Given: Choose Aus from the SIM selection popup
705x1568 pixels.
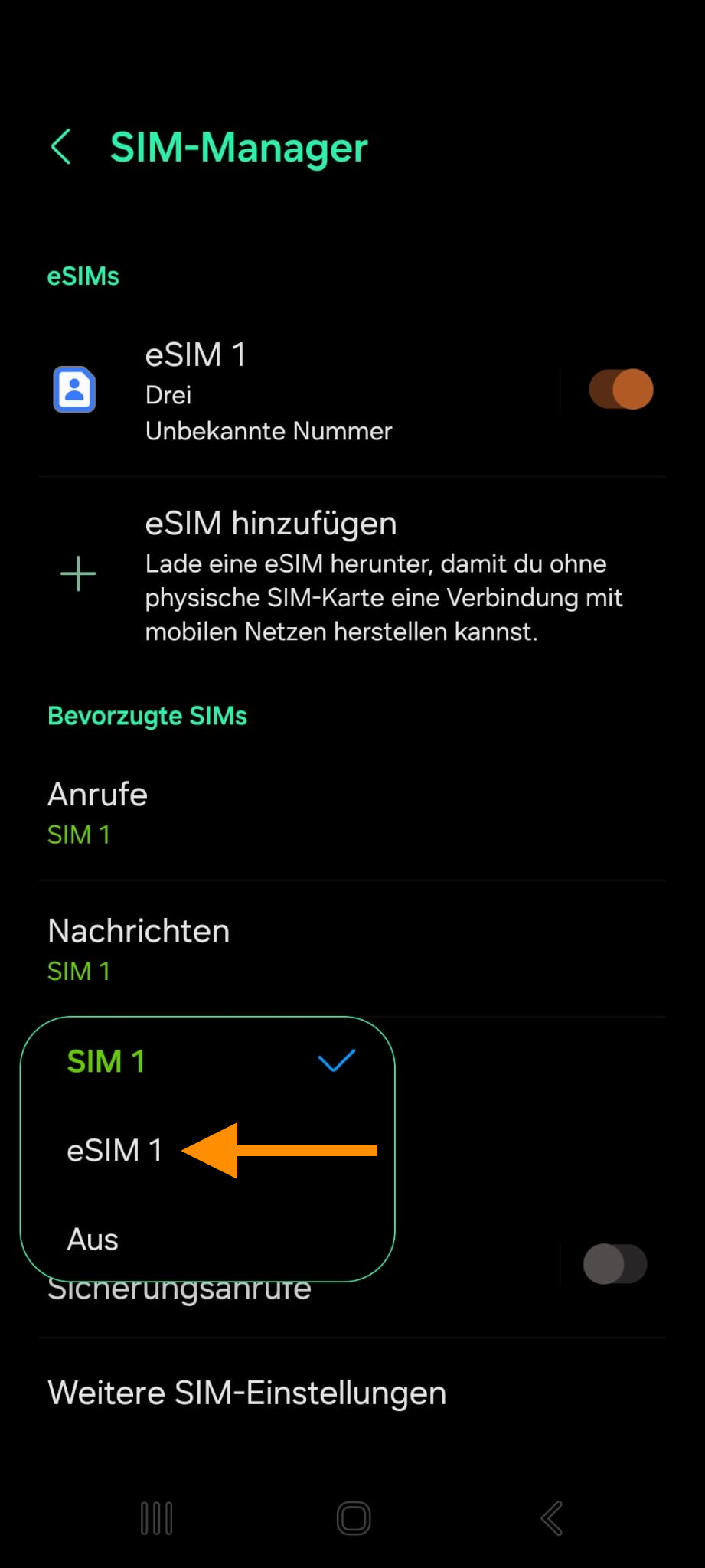Looking at the screenshot, I should [92, 1240].
